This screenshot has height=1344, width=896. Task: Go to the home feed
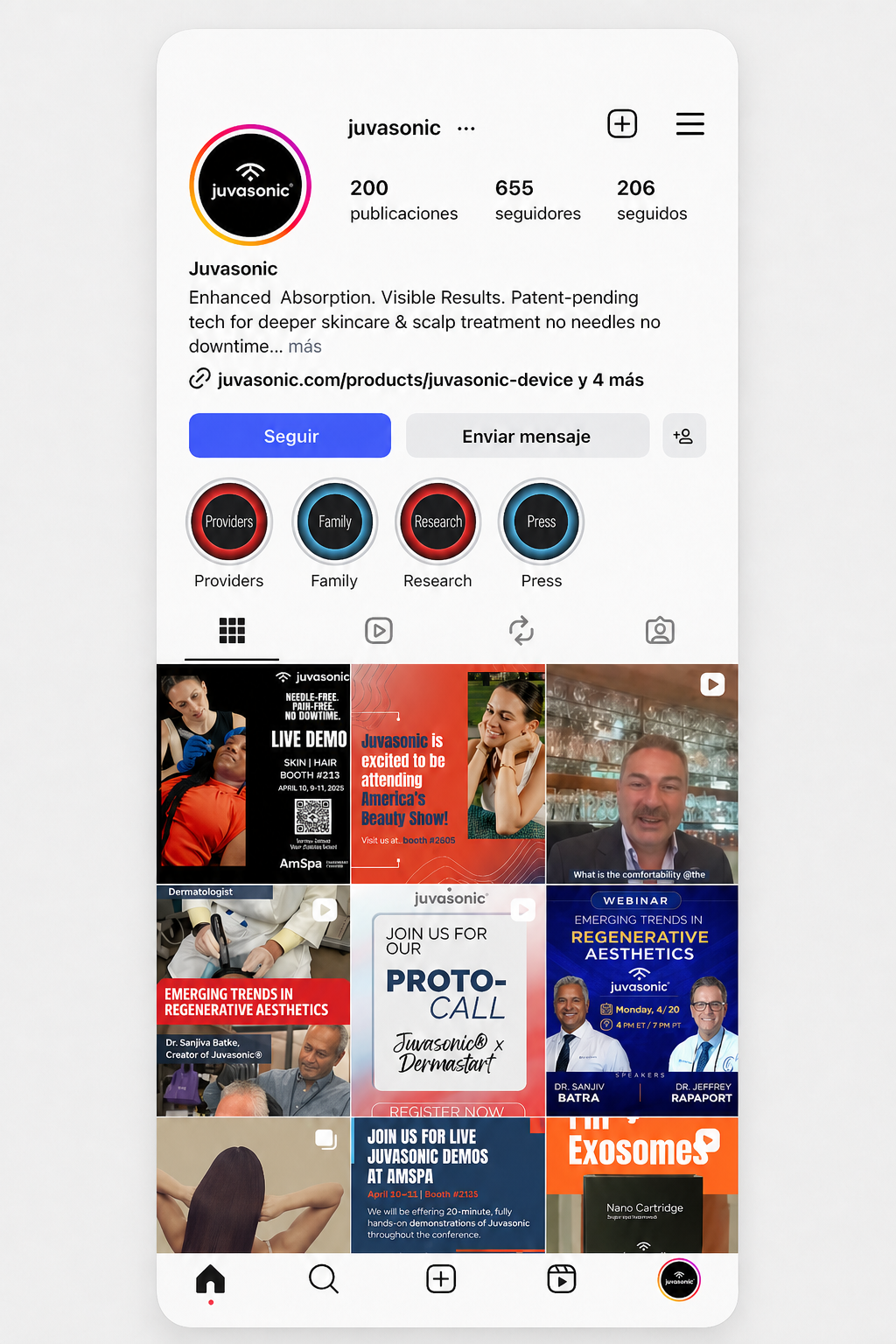[x=210, y=1279]
